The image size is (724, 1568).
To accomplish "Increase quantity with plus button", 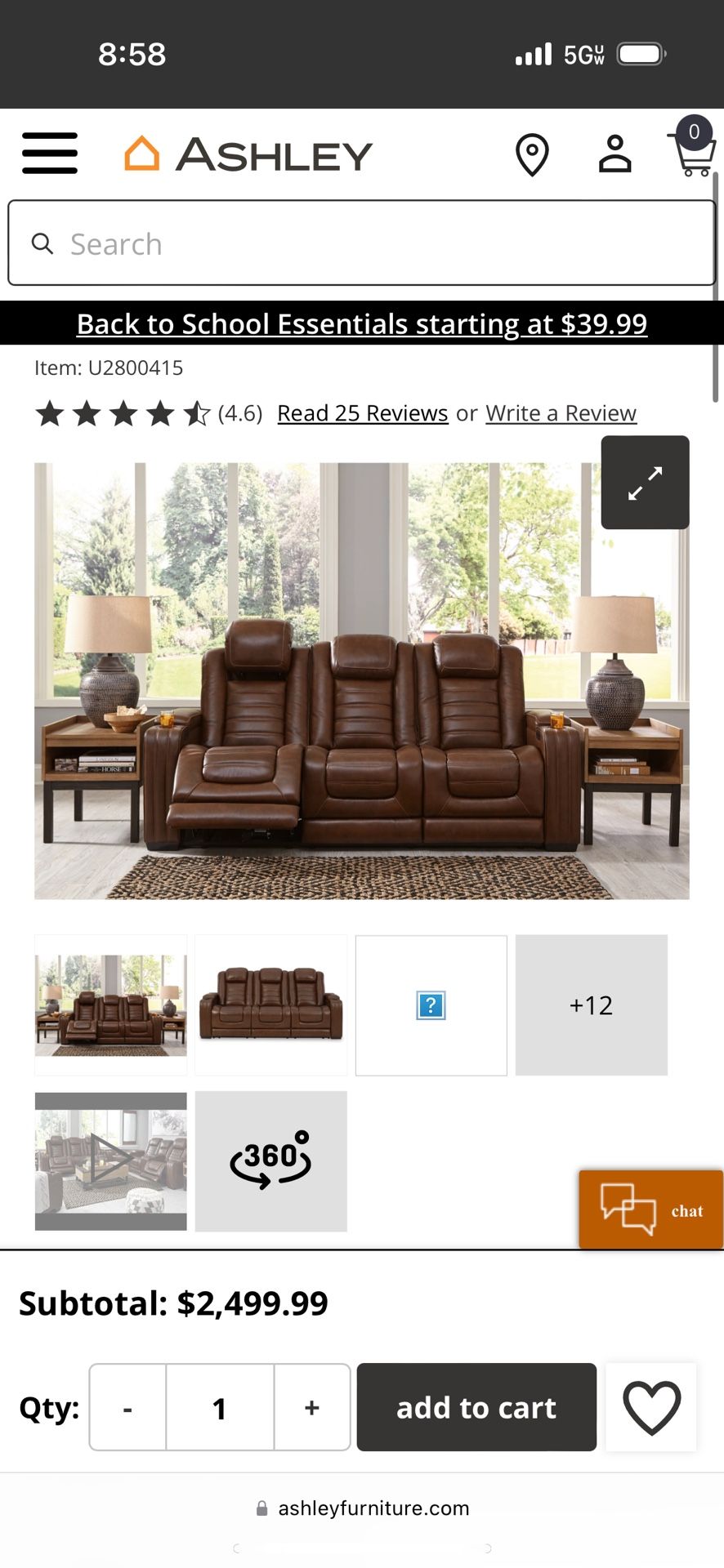I will click(311, 1408).
